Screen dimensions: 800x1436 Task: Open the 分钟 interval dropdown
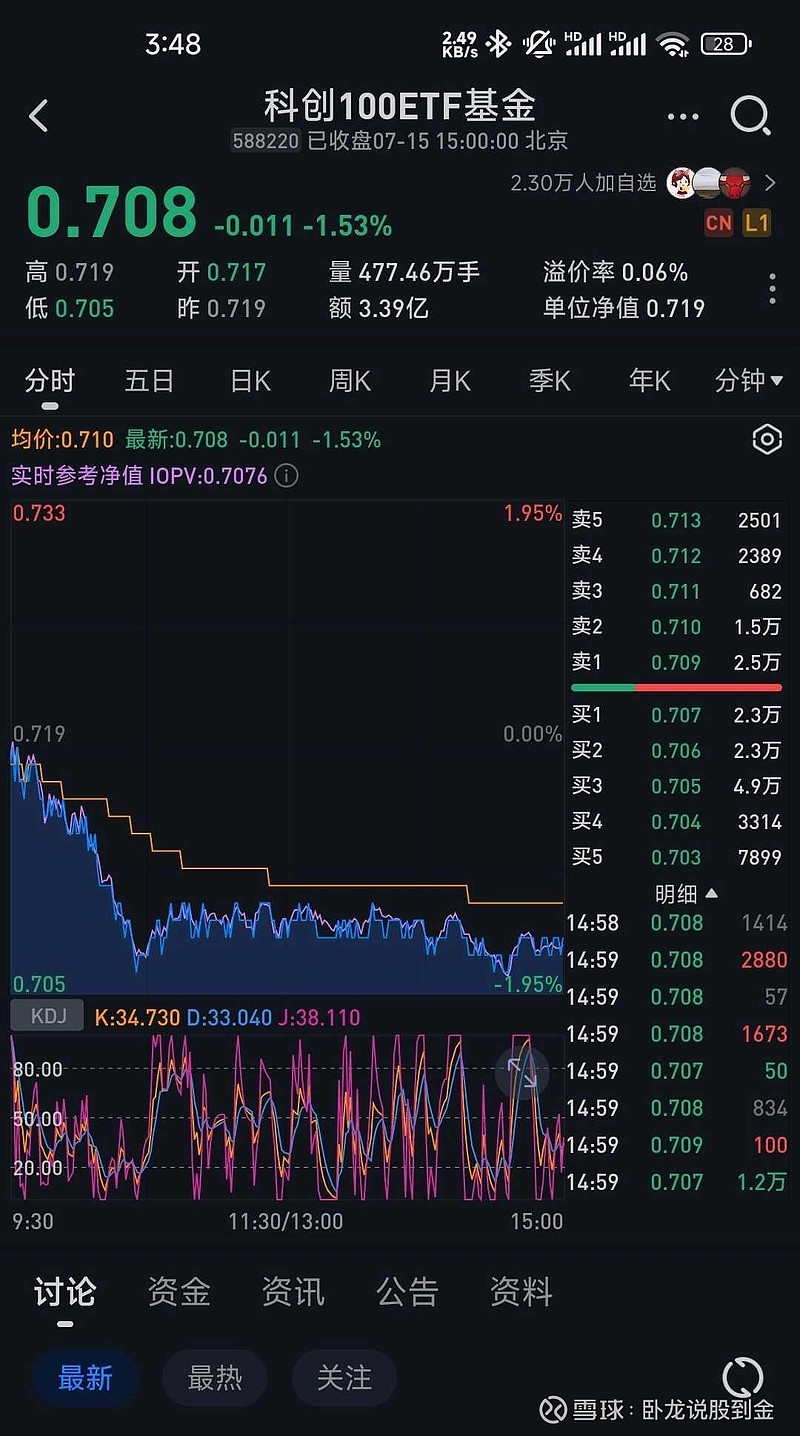(x=748, y=381)
